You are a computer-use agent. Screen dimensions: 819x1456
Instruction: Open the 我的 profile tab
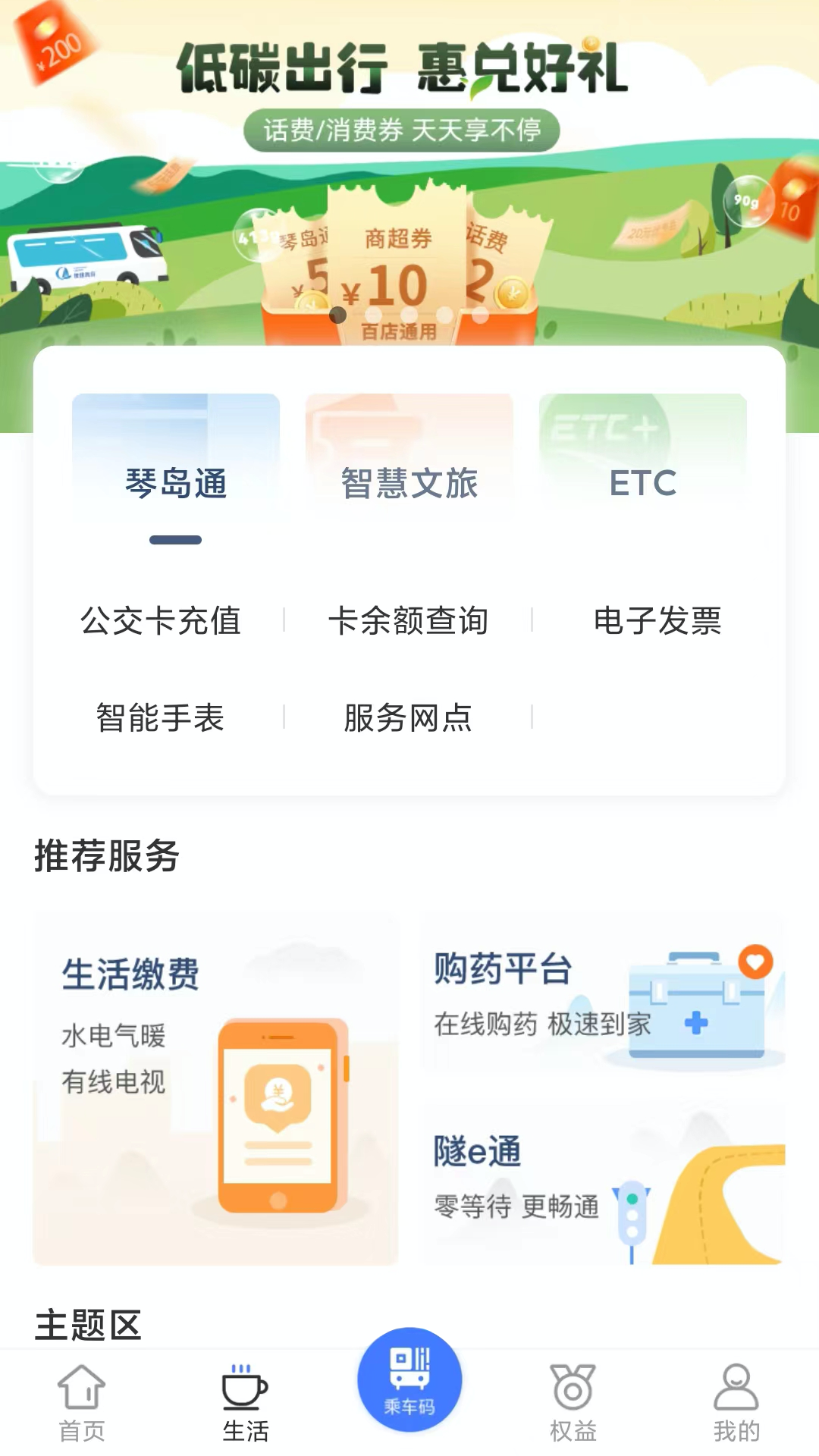pos(736,1402)
